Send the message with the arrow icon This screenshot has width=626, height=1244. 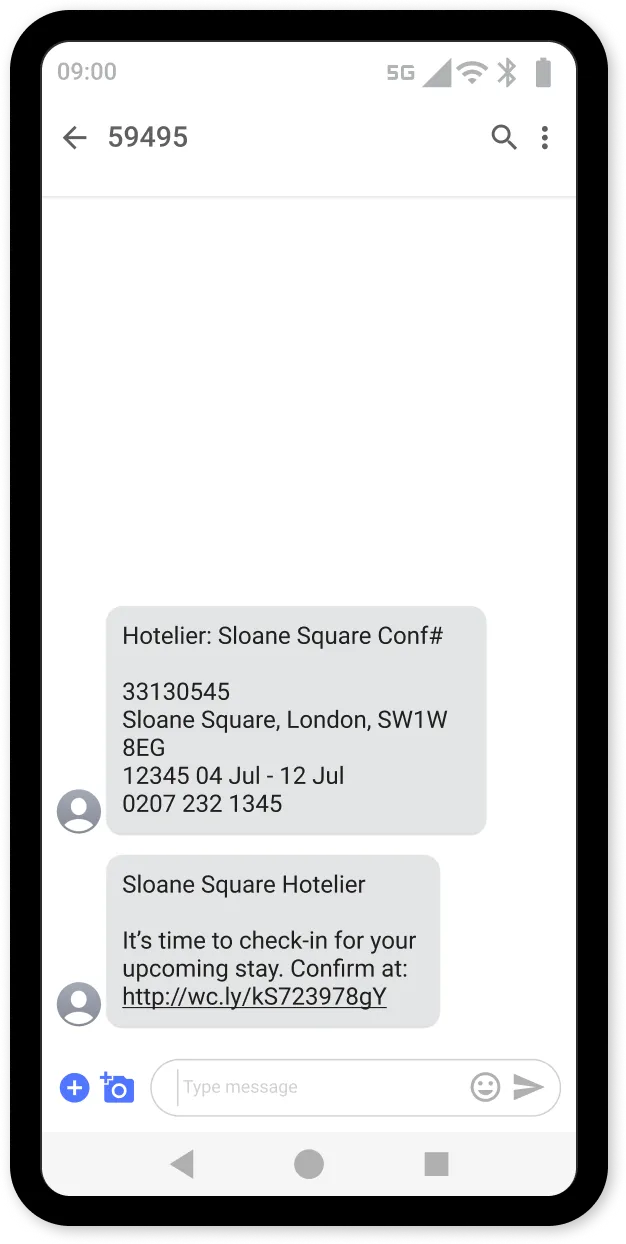[x=528, y=1087]
